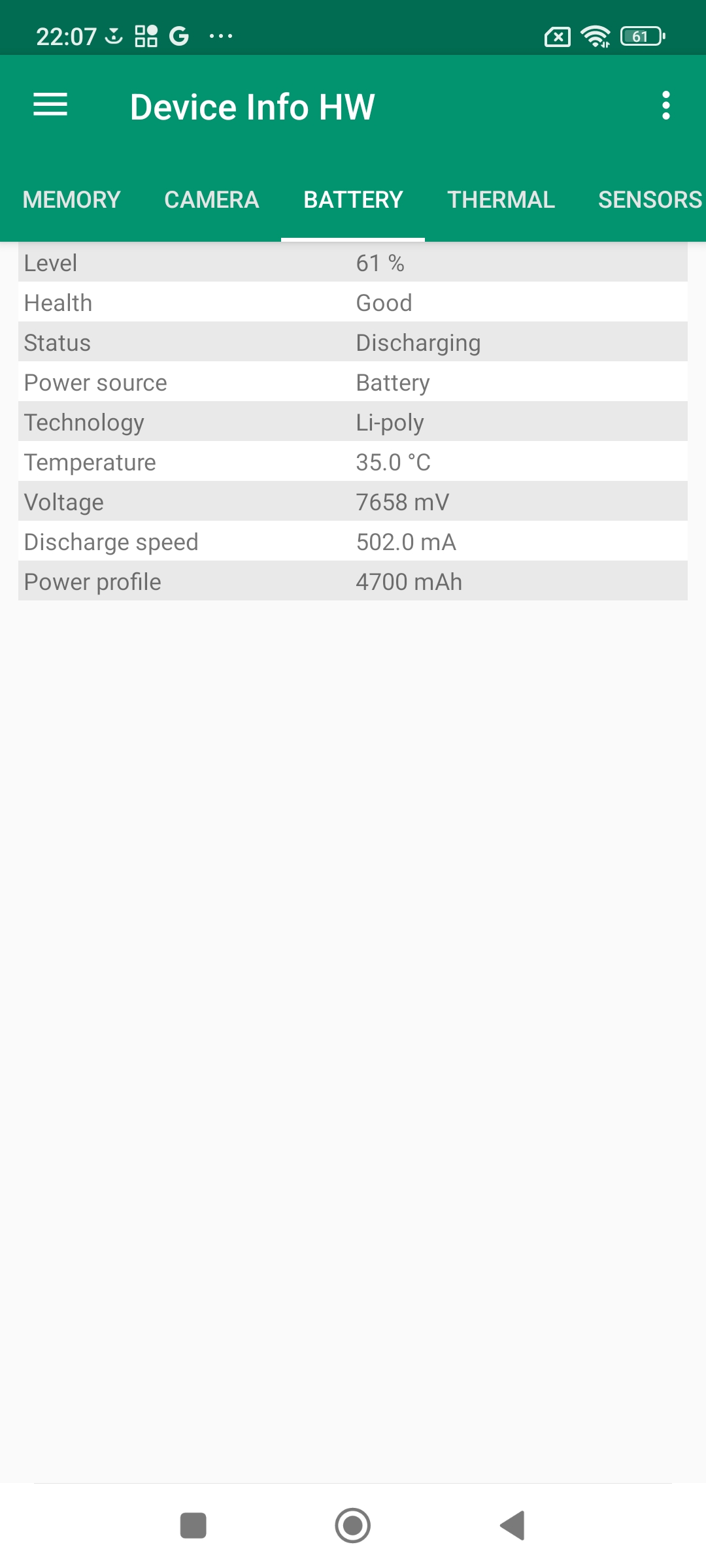Tap the system back button

513,1526
